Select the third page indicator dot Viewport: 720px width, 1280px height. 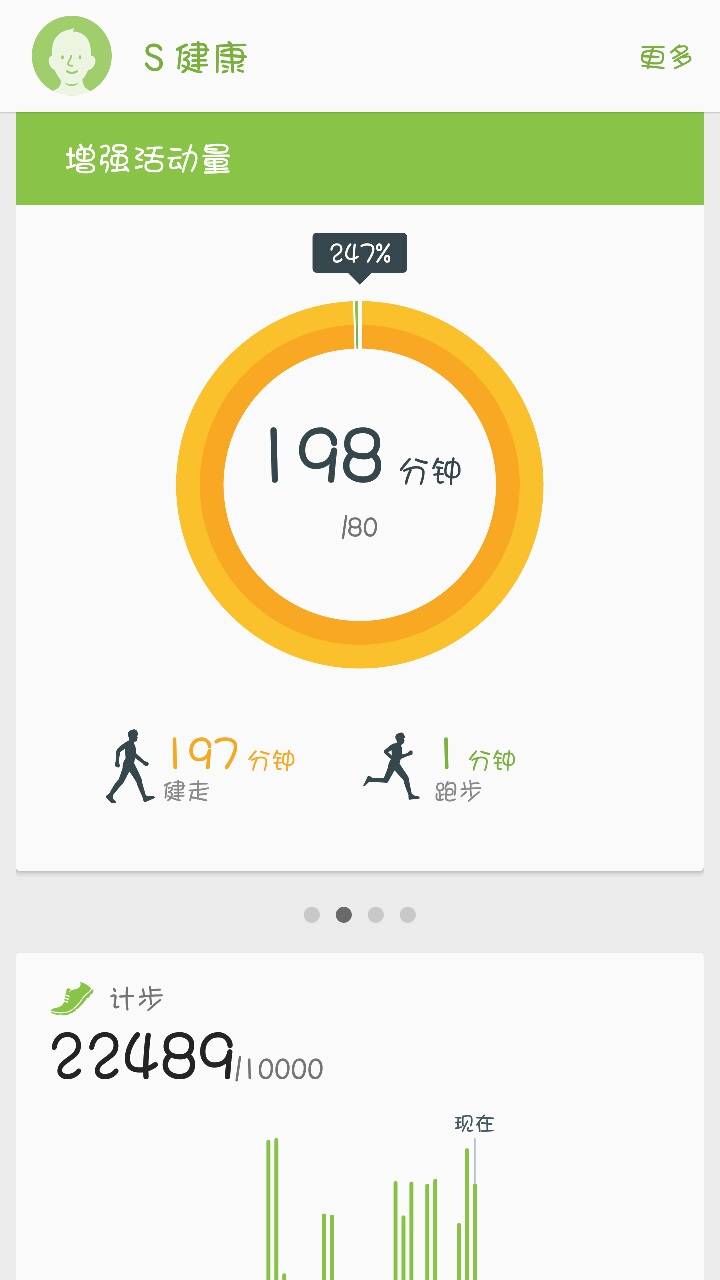click(x=376, y=914)
